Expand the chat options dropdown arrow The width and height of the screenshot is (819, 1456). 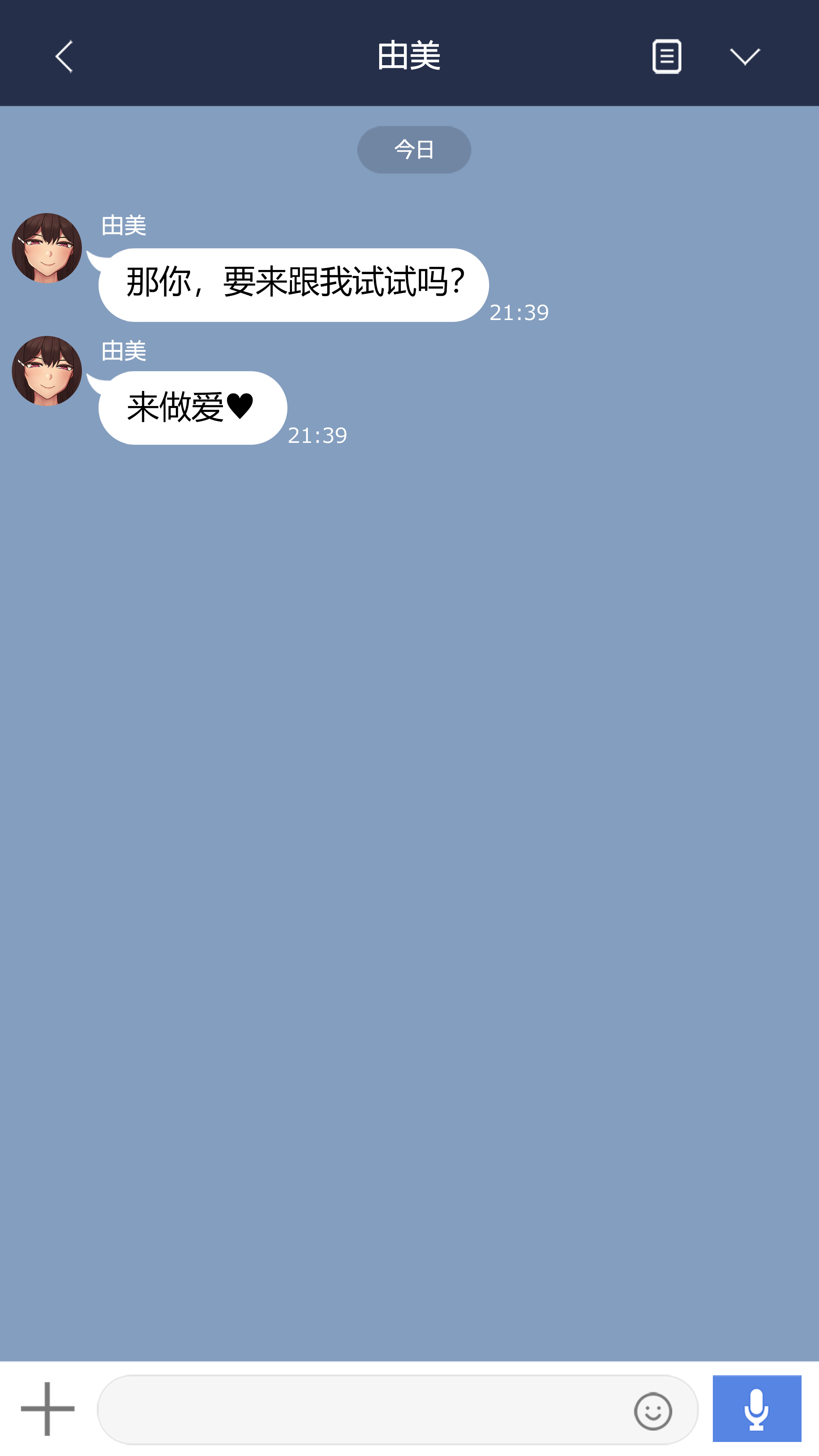click(x=744, y=56)
